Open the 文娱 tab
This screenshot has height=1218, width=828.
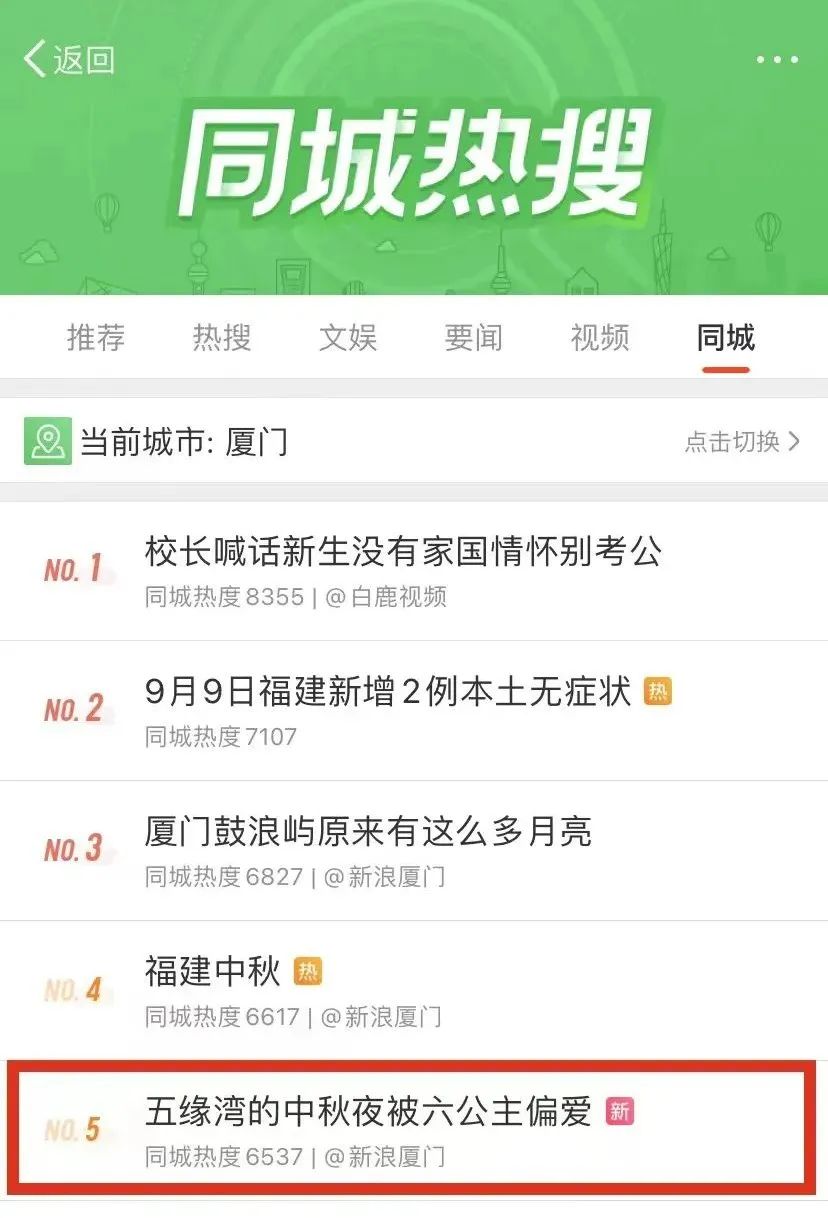[x=348, y=338]
